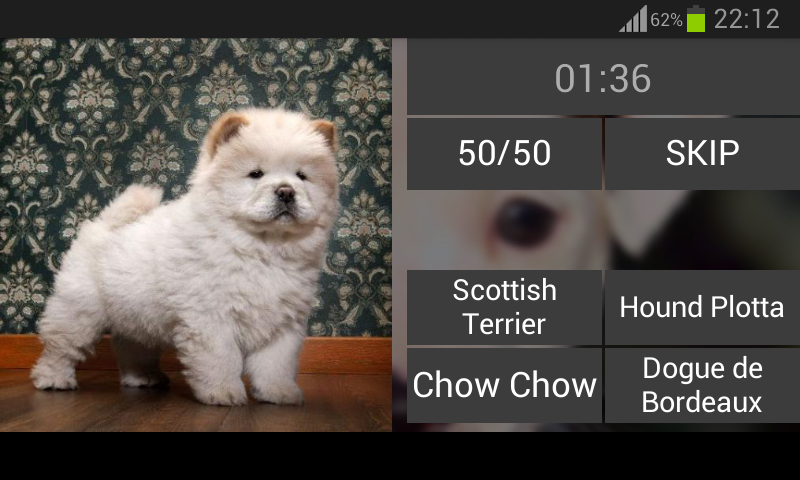Answer Scottish Terrier
This screenshot has width=800, height=480.
pyautogui.click(x=504, y=307)
